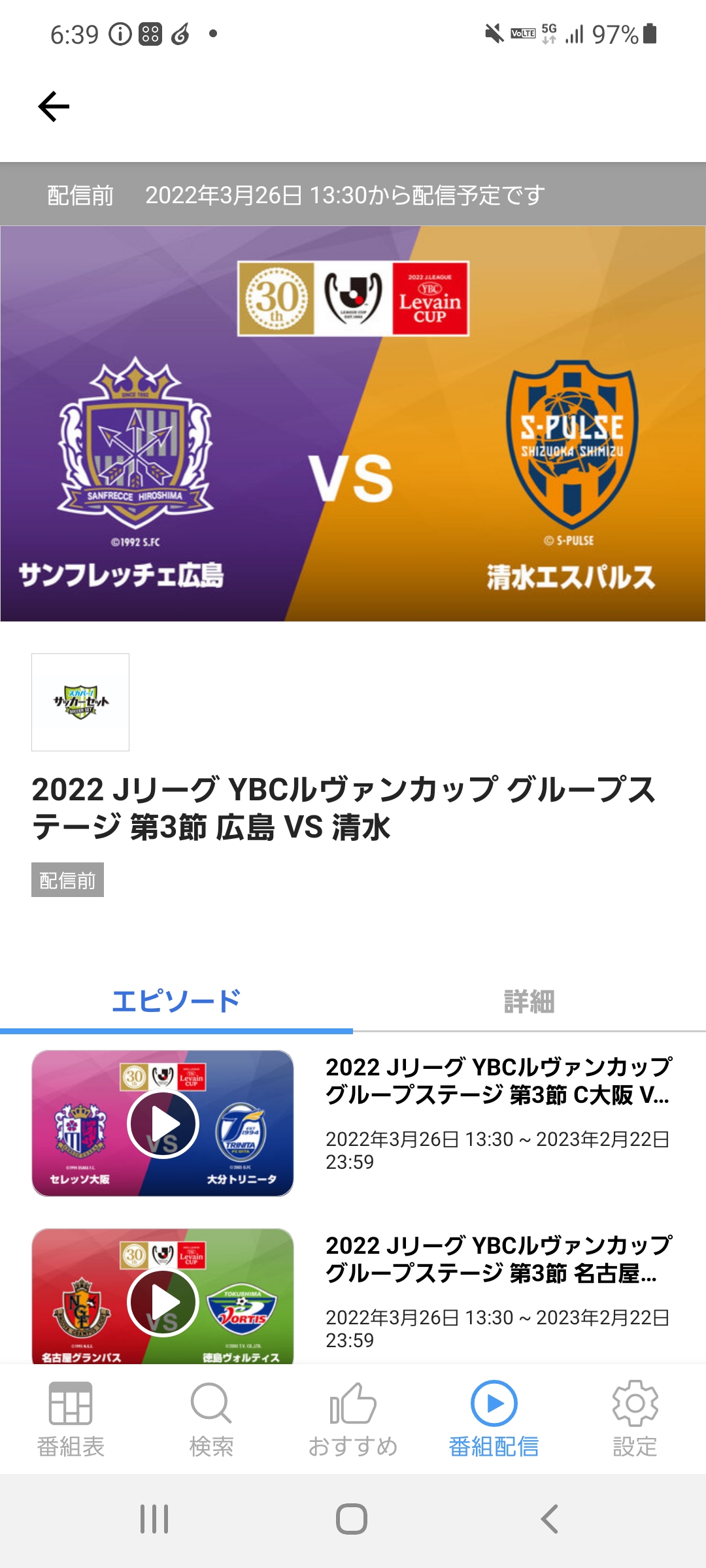Switch to the 詳細 tab
Image resolution: width=706 pixels, height=1568 pixels.
click(x=529, y=1001)
